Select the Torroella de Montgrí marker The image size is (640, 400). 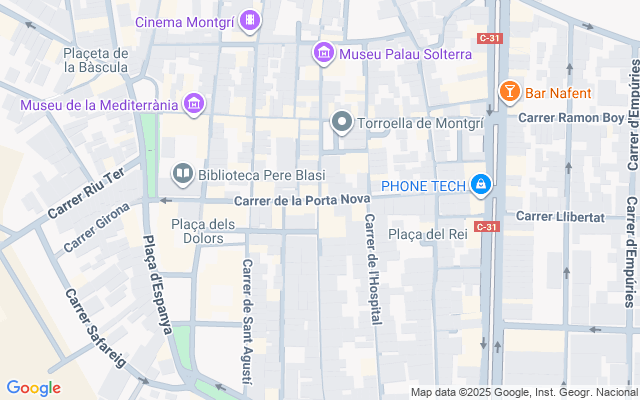(x=341, y=124)
